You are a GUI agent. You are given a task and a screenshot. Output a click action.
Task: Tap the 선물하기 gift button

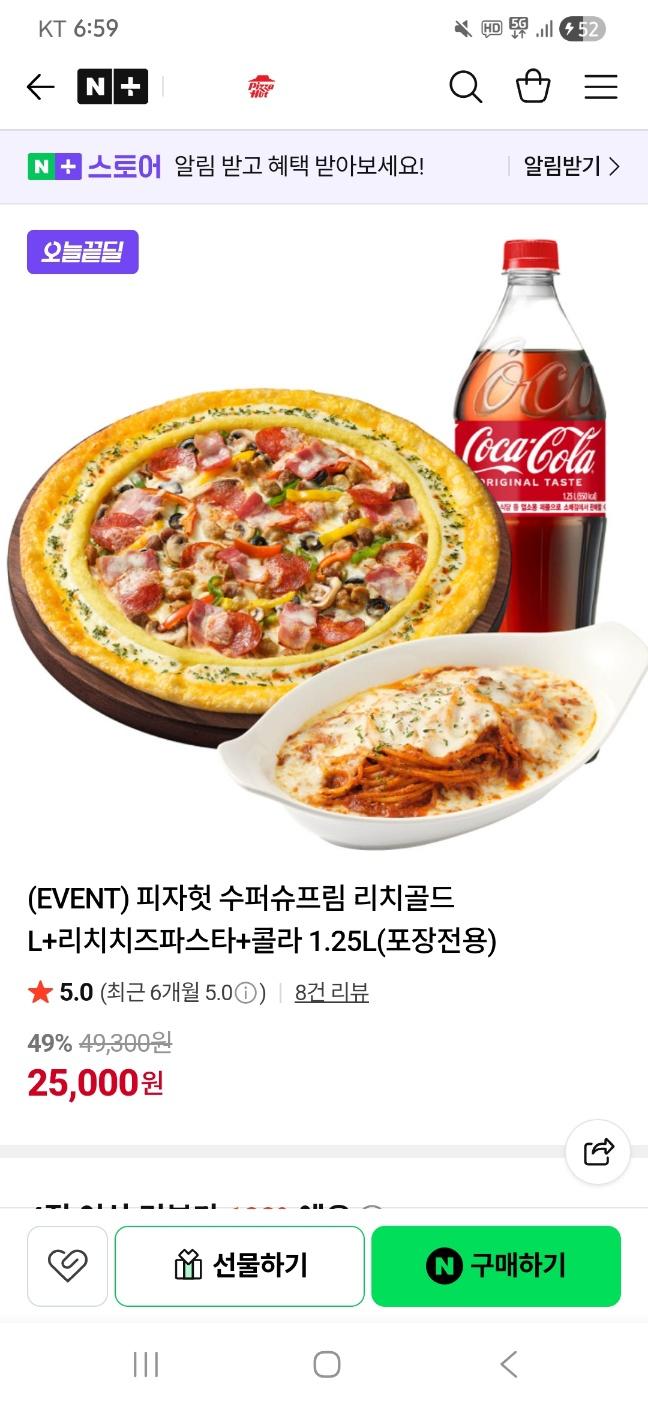click(240, 1266)
